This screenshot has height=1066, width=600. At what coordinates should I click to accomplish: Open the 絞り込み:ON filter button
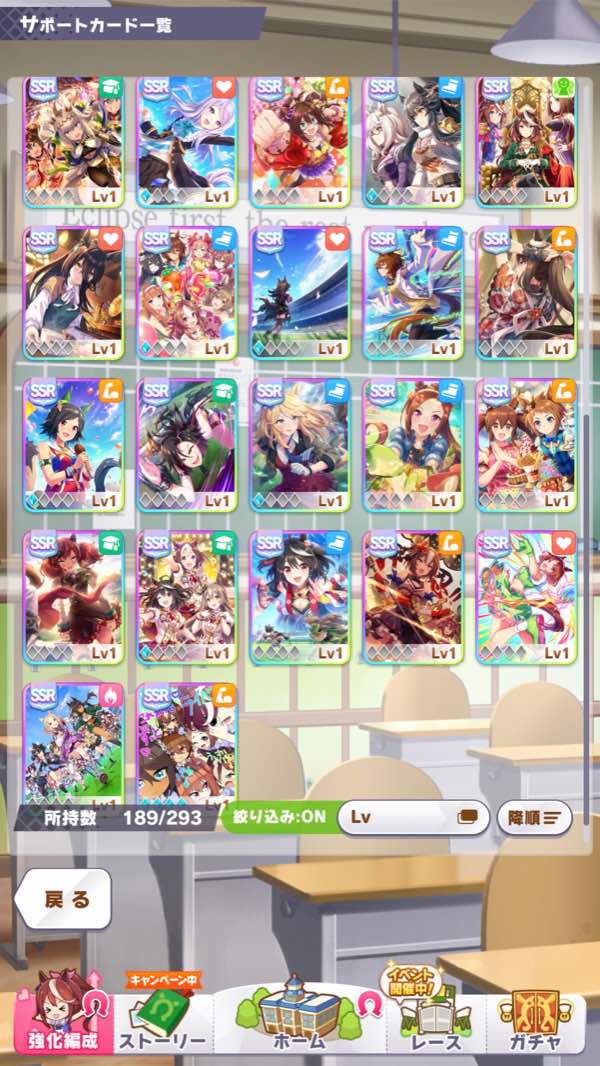point(279,816)
